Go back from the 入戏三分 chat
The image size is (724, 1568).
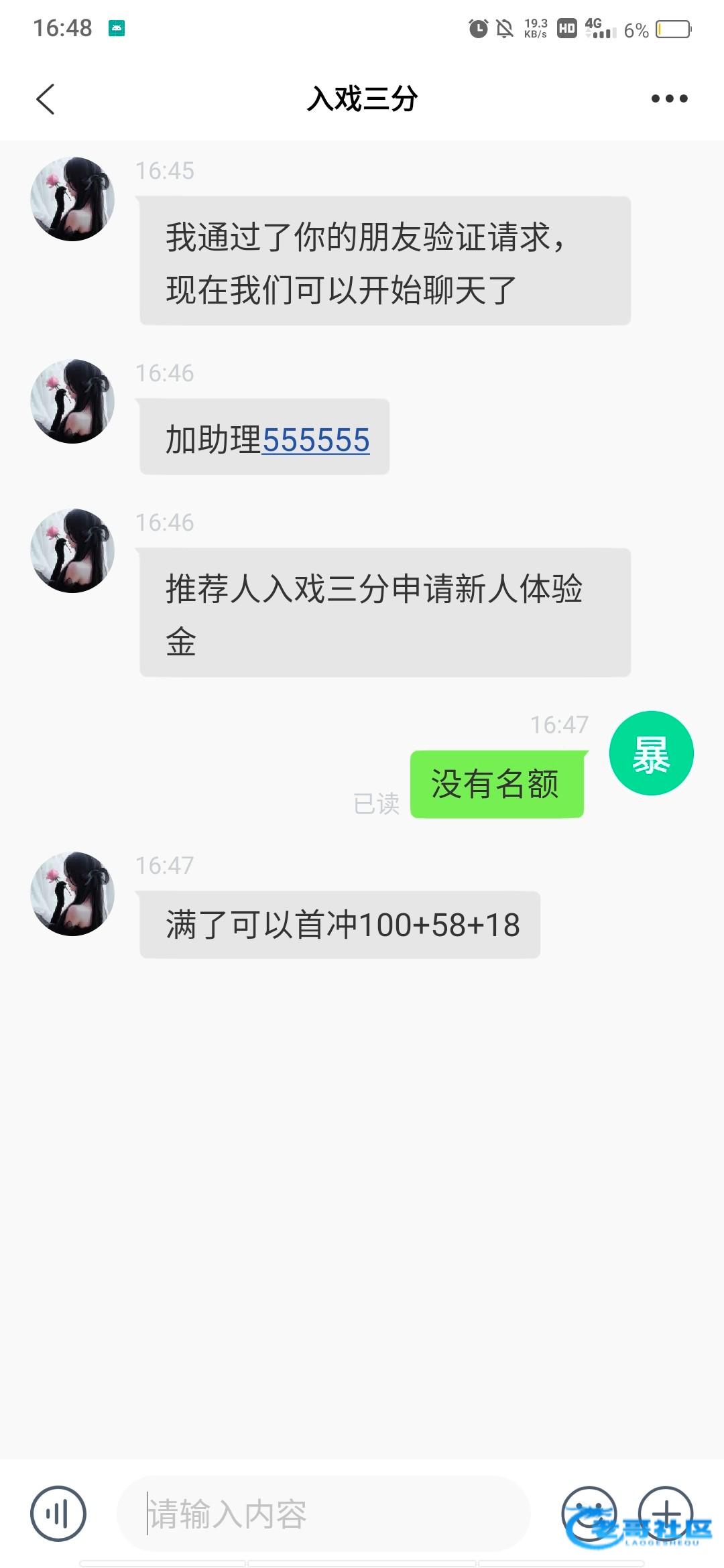click(46, 99)
